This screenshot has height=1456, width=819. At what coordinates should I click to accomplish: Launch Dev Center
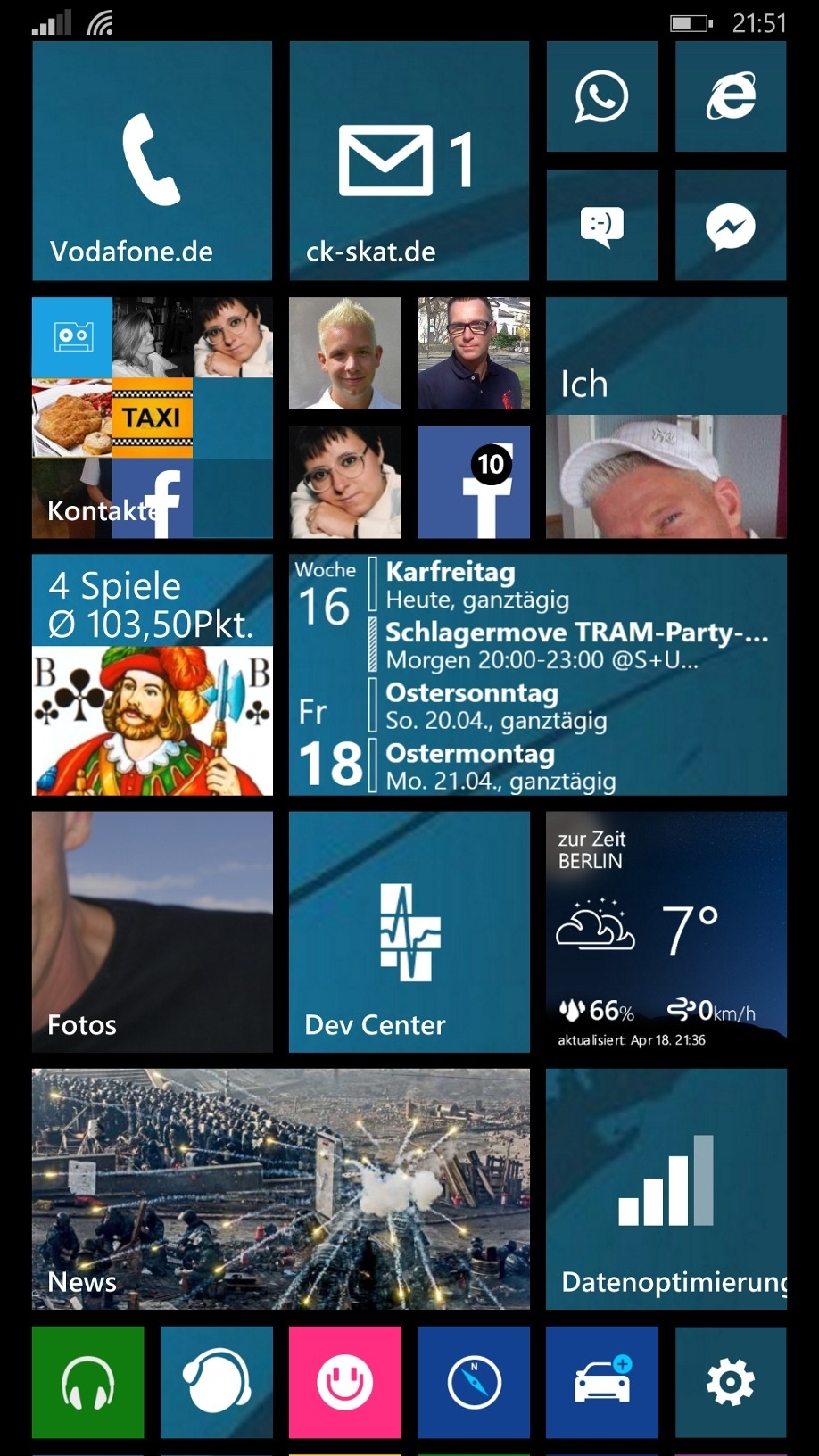click(409, 931)
